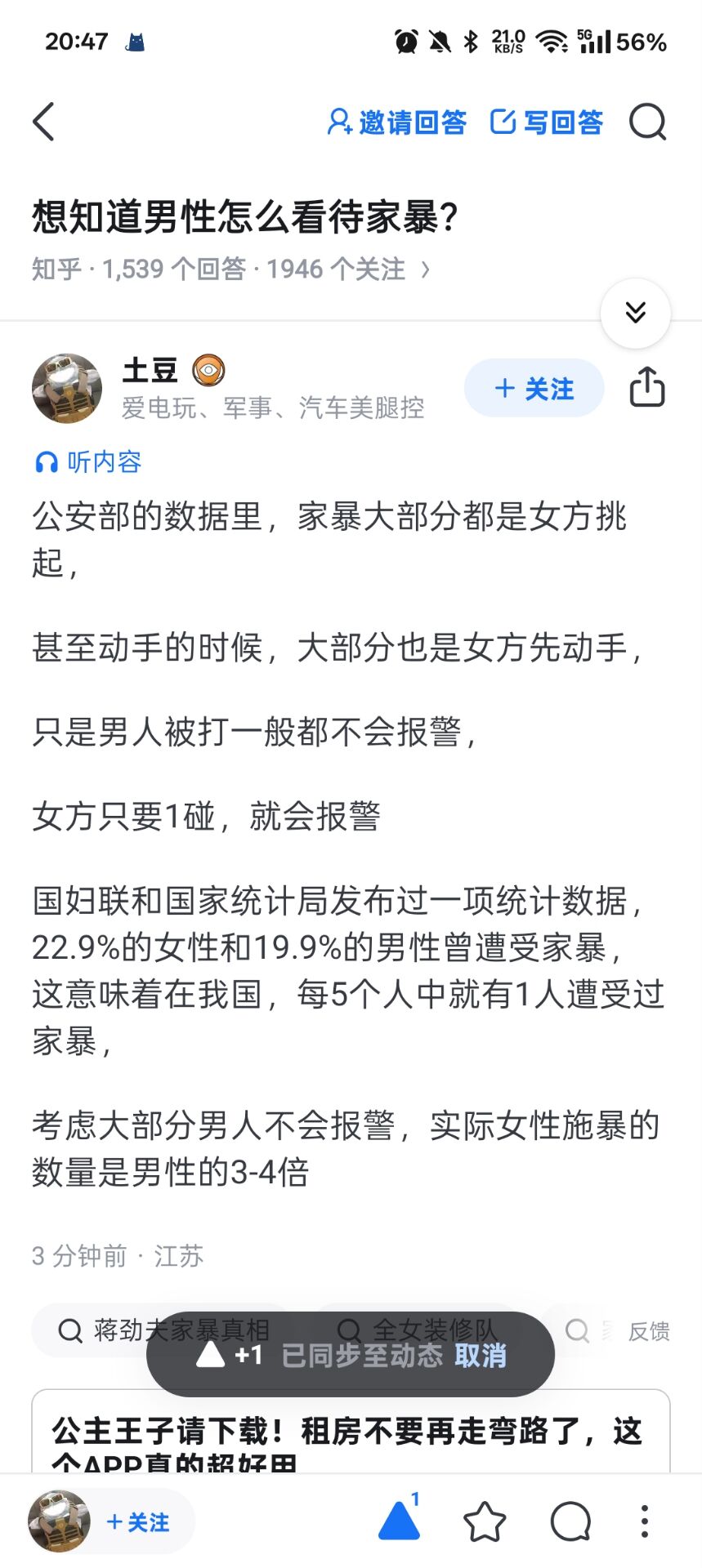
Task: Open search from the magnifier icon
Action: coord(648,122)
